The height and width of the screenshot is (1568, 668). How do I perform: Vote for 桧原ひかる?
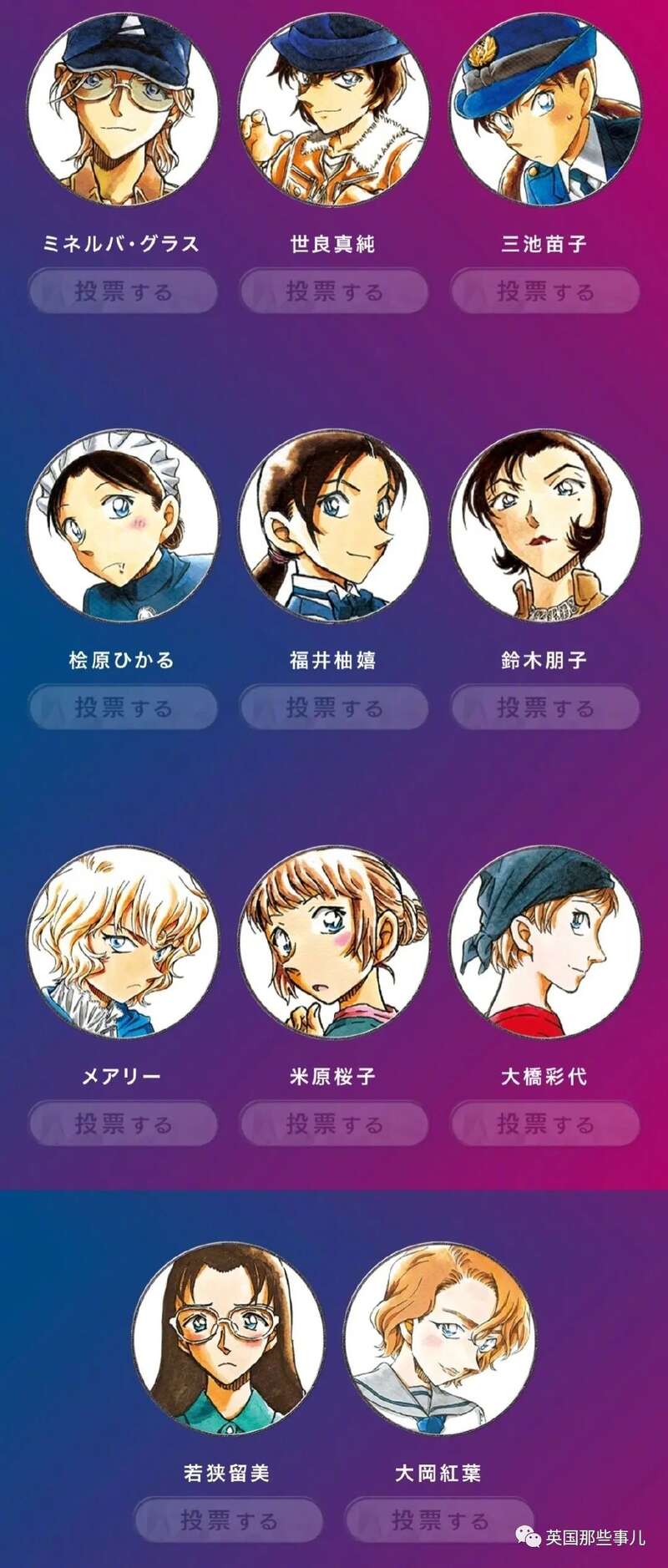point(123,708)
